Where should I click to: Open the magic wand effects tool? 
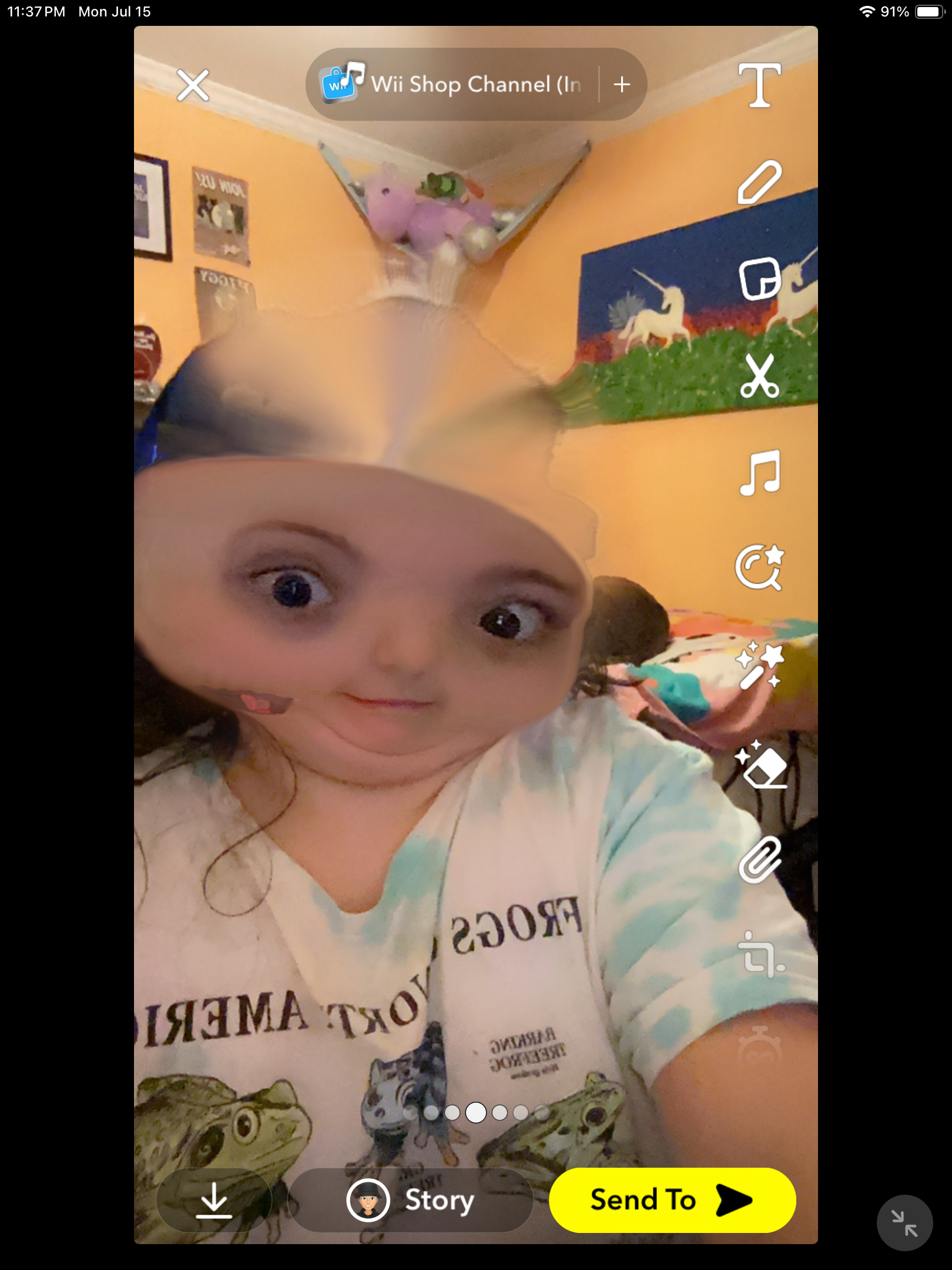759,666
